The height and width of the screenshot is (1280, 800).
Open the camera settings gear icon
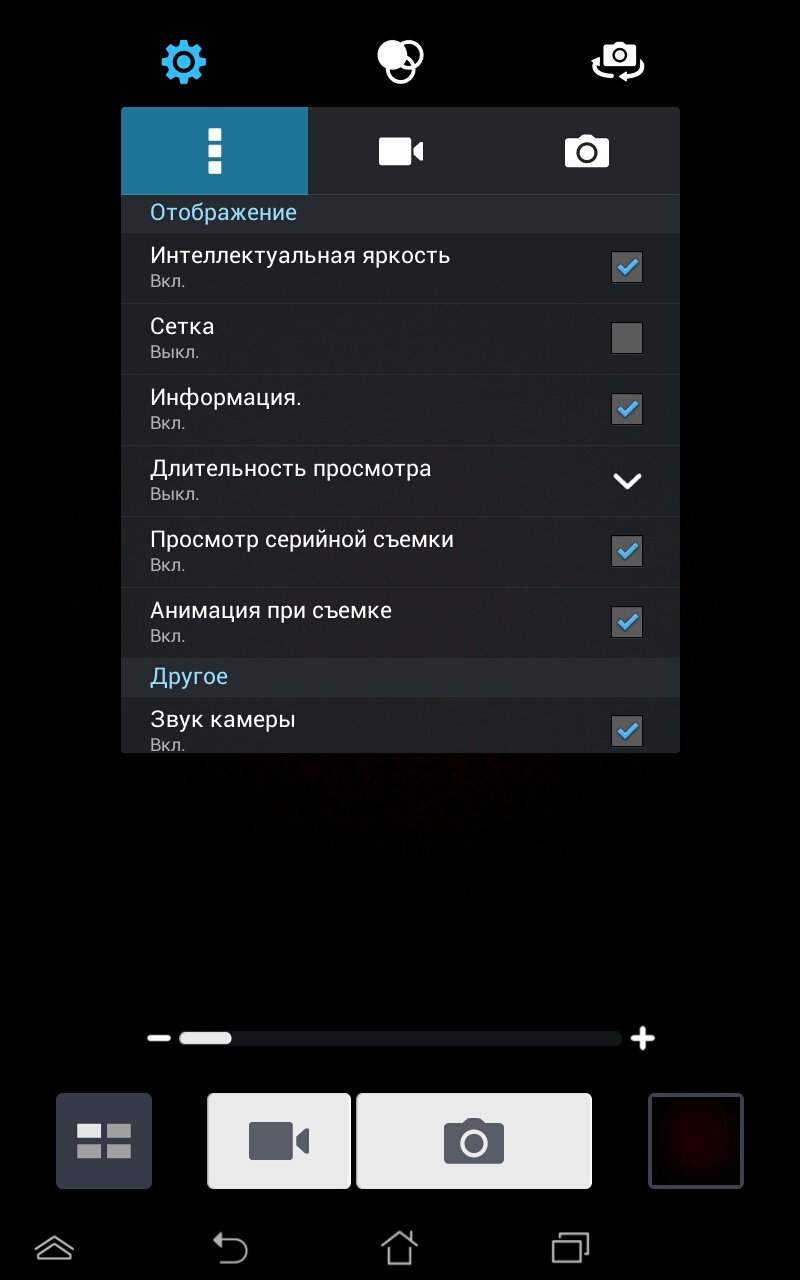pyautogui.click(x=184, y=62)
